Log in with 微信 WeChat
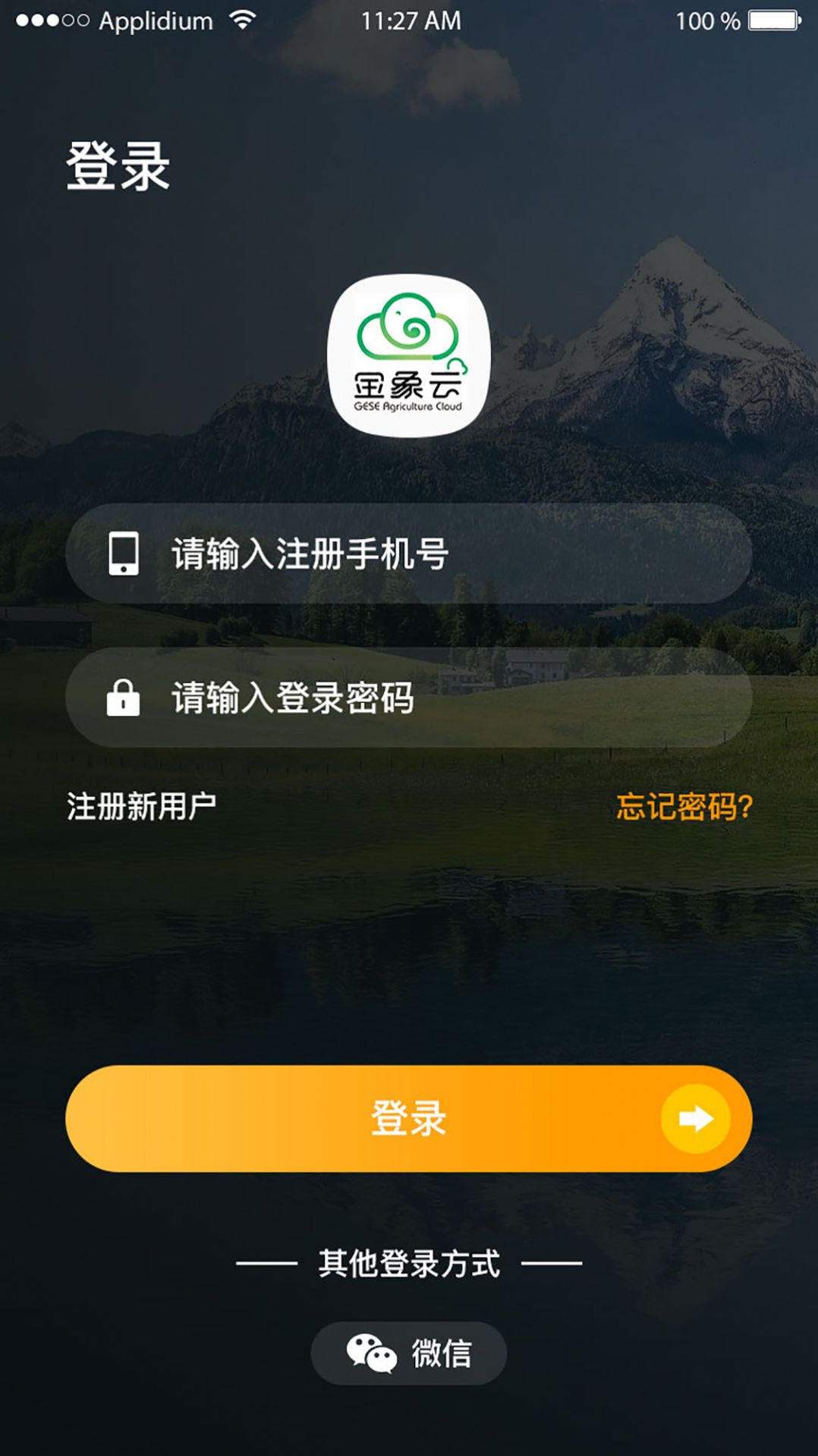818x1456 pixels. click(408, 1353)
